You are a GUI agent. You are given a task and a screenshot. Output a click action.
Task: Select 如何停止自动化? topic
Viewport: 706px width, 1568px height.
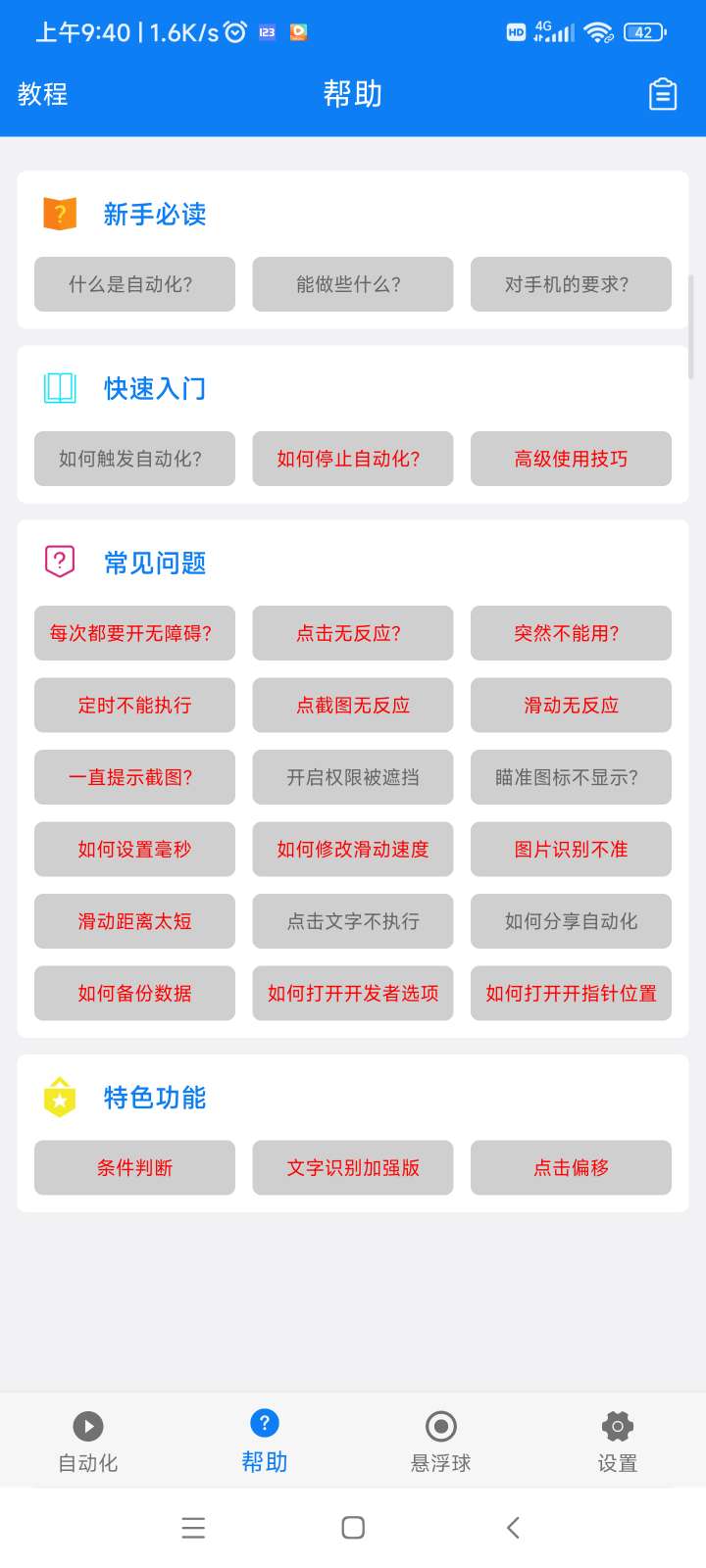pyautogui.click(x=353, y=459)
